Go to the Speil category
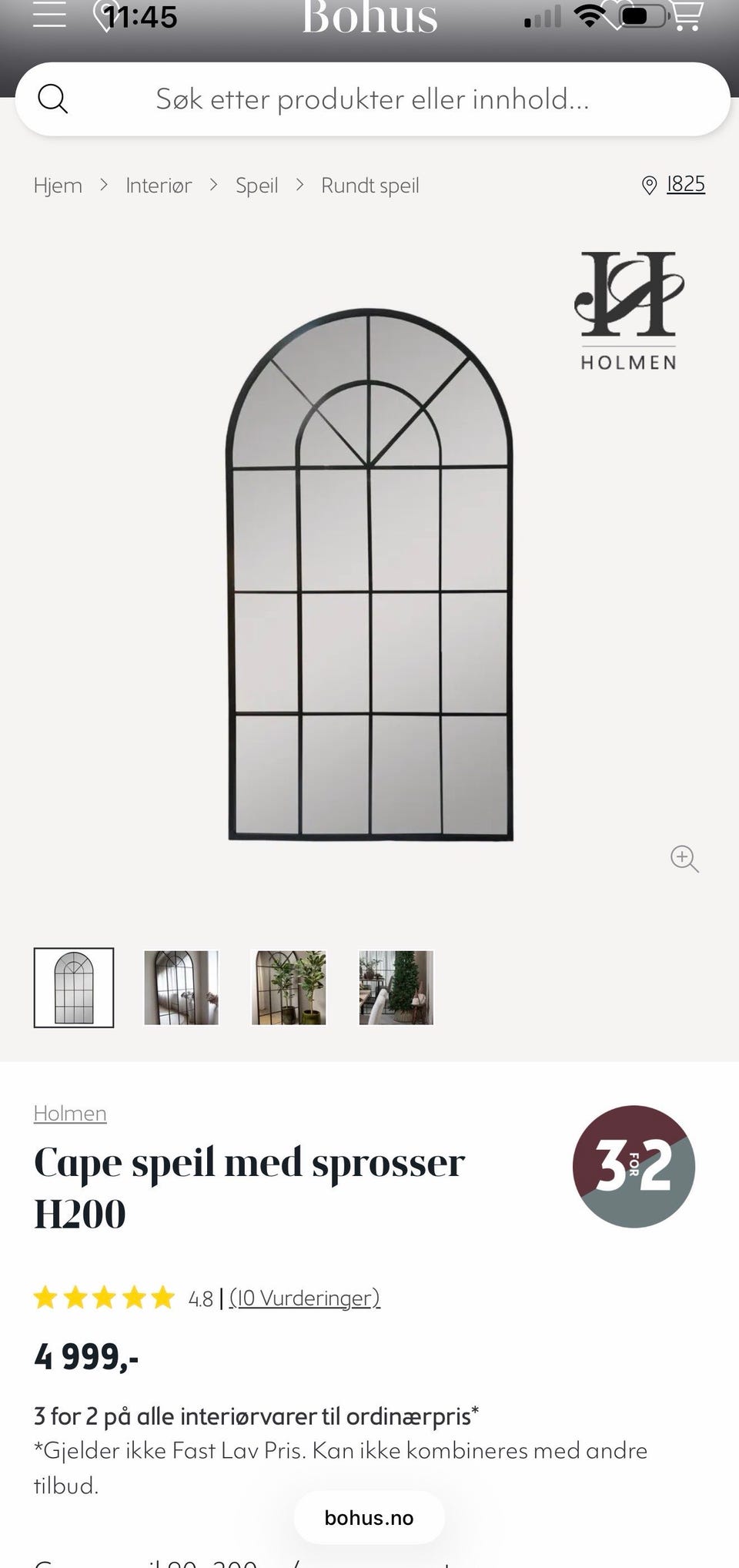The image size is (739, 1568). 256,185
